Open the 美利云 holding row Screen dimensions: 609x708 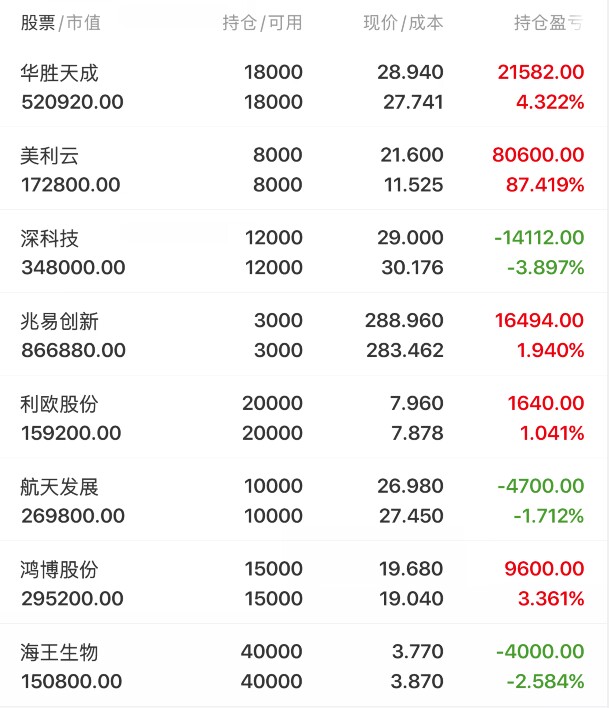pyautogui.click(x=303, y=169)
